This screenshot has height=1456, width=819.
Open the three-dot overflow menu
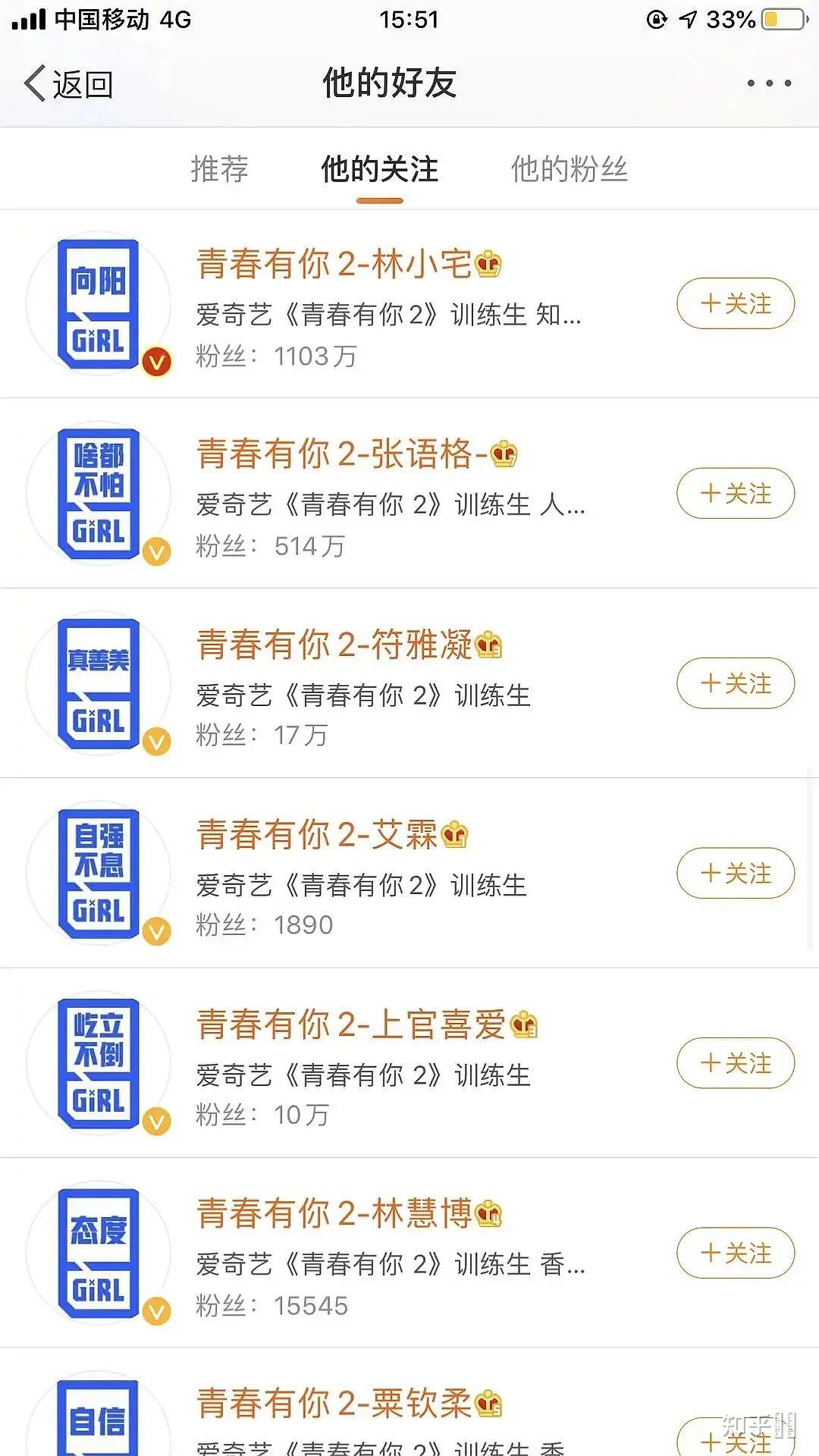(769, 83)
